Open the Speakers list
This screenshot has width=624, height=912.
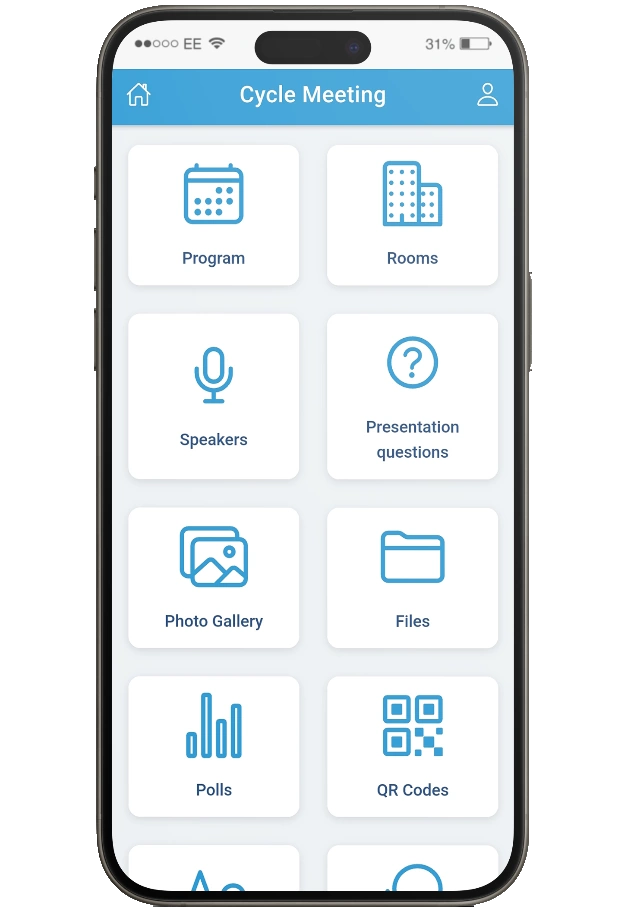coord(214,396)
